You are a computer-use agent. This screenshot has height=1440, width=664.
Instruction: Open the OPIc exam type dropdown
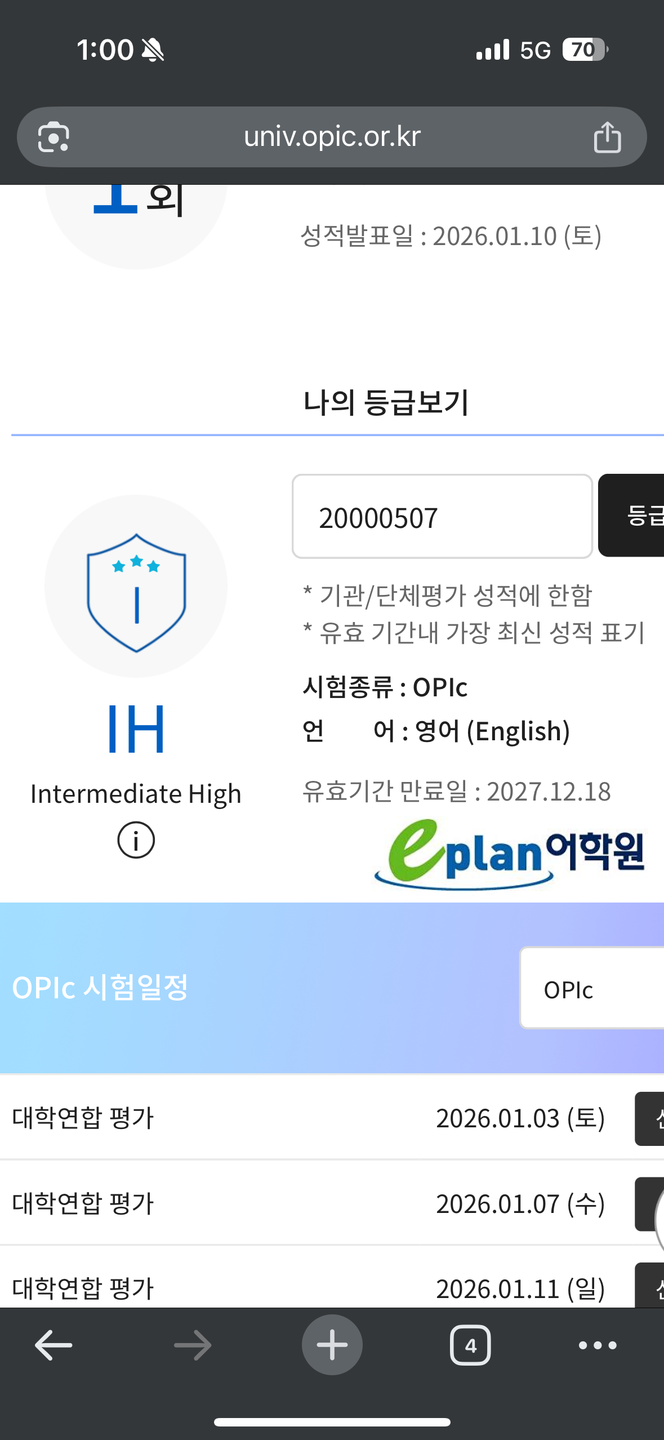pos(592,989)
